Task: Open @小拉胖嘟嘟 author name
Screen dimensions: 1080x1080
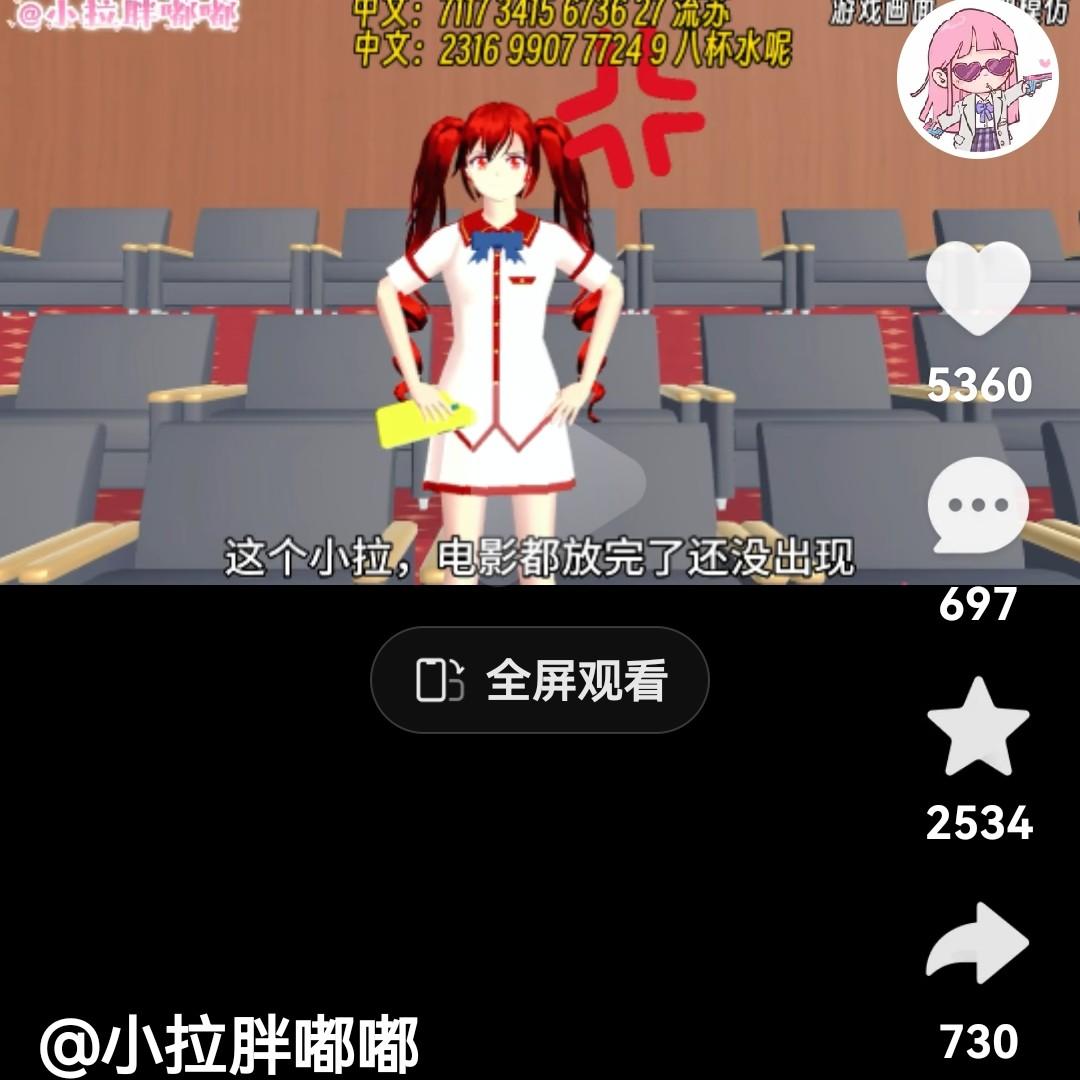Action: pos(230,1046)
